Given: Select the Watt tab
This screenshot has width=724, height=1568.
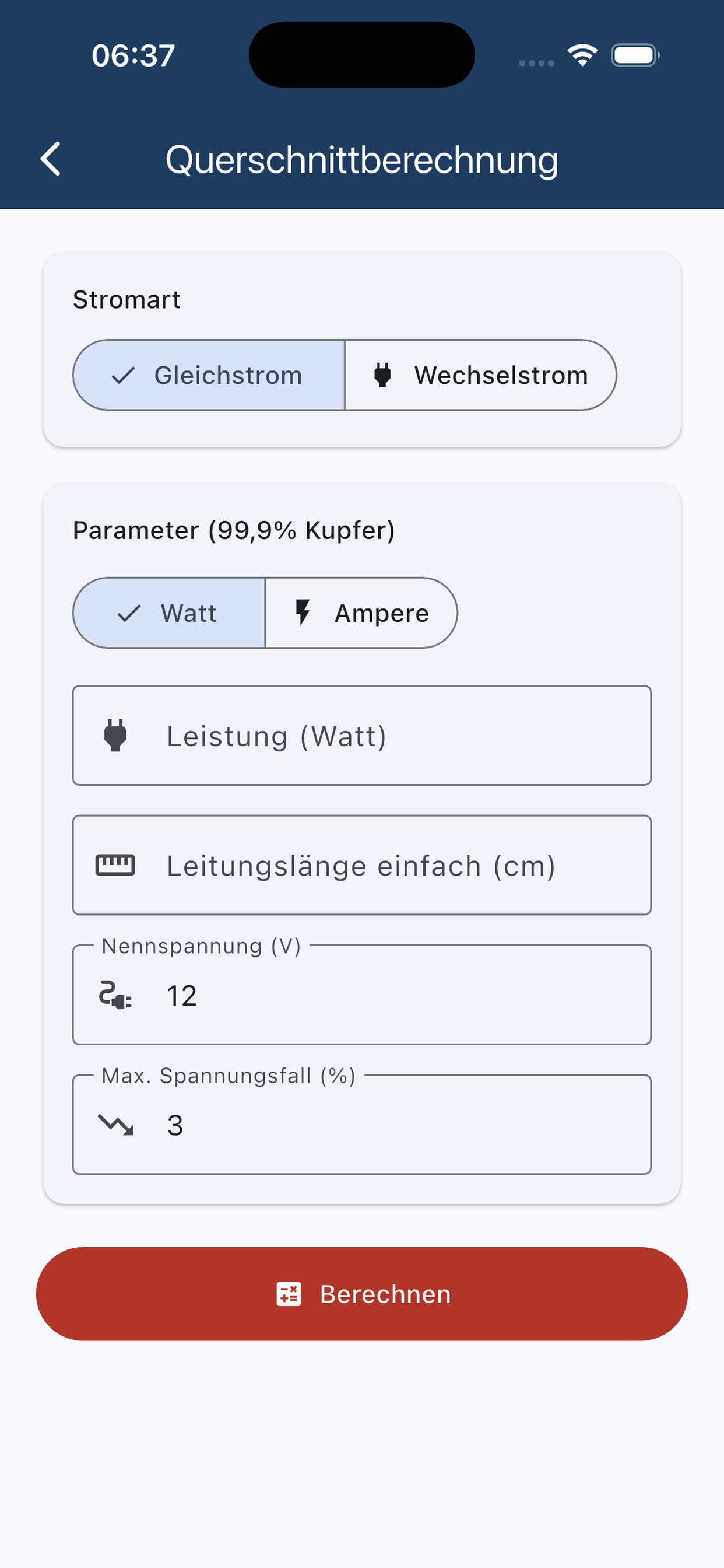Looking at the screenshot, I should point(169,613).
